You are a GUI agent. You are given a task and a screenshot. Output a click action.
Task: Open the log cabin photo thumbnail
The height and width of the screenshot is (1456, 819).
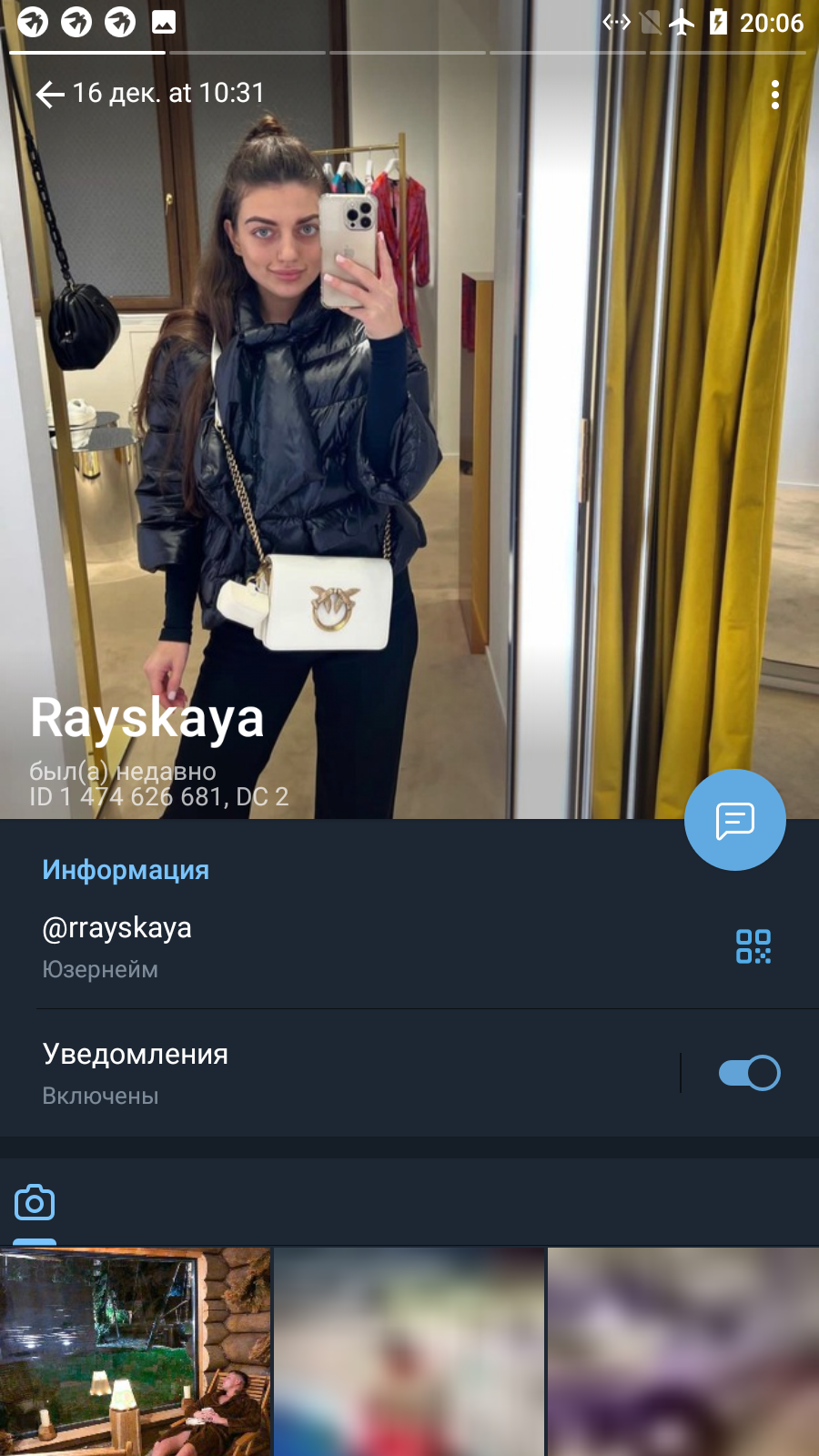point(136,1352)
